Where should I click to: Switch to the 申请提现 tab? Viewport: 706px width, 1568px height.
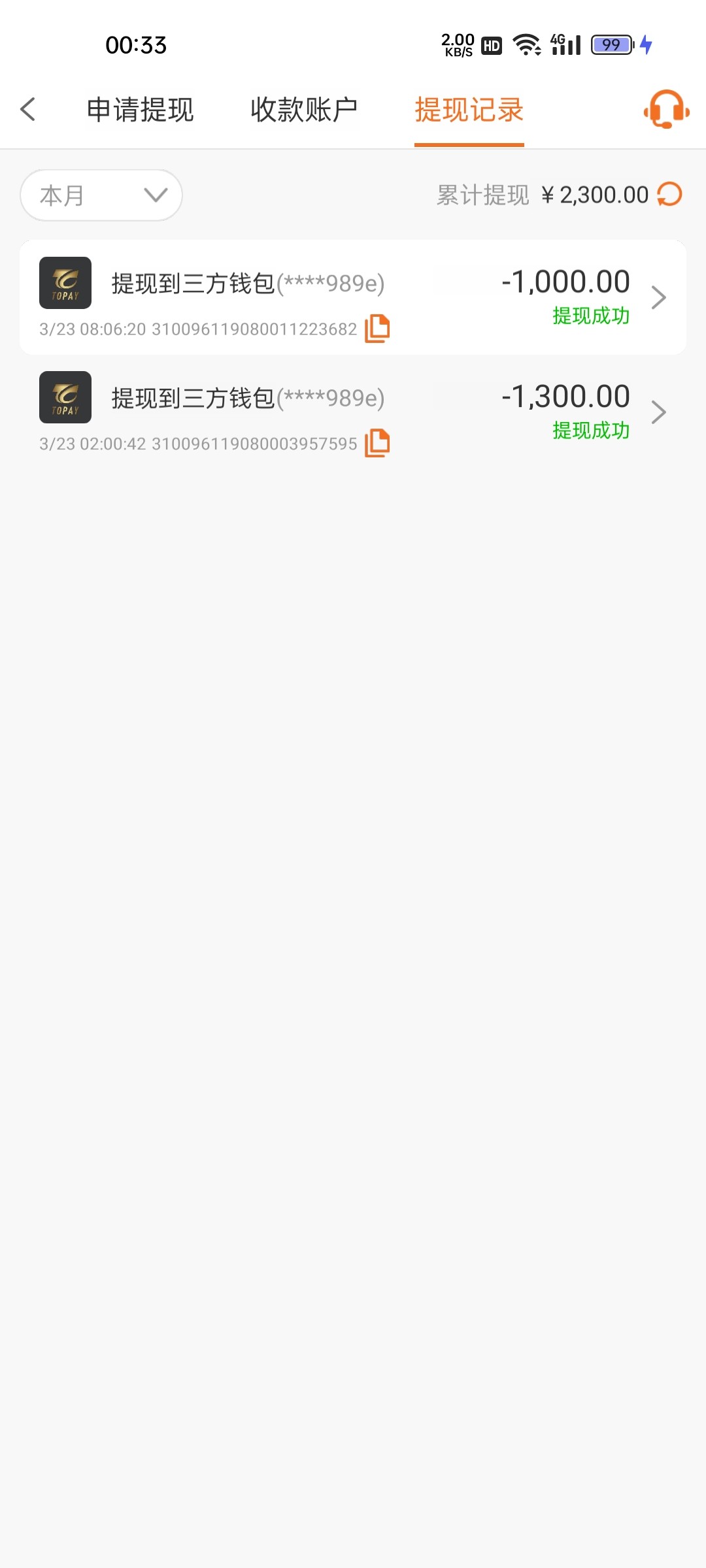coord(140,110)
